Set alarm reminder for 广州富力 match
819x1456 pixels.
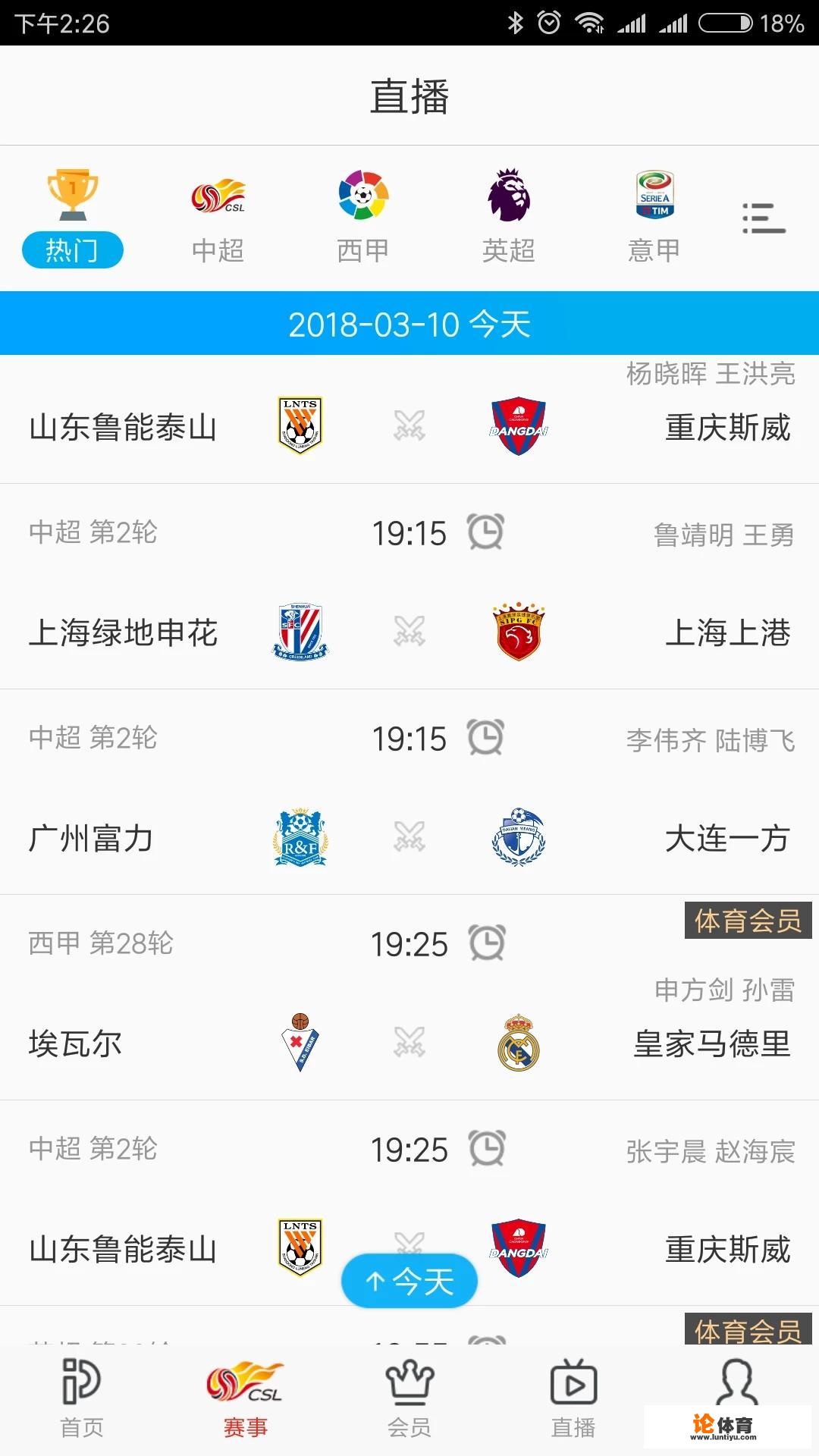[x=485, y=738]
